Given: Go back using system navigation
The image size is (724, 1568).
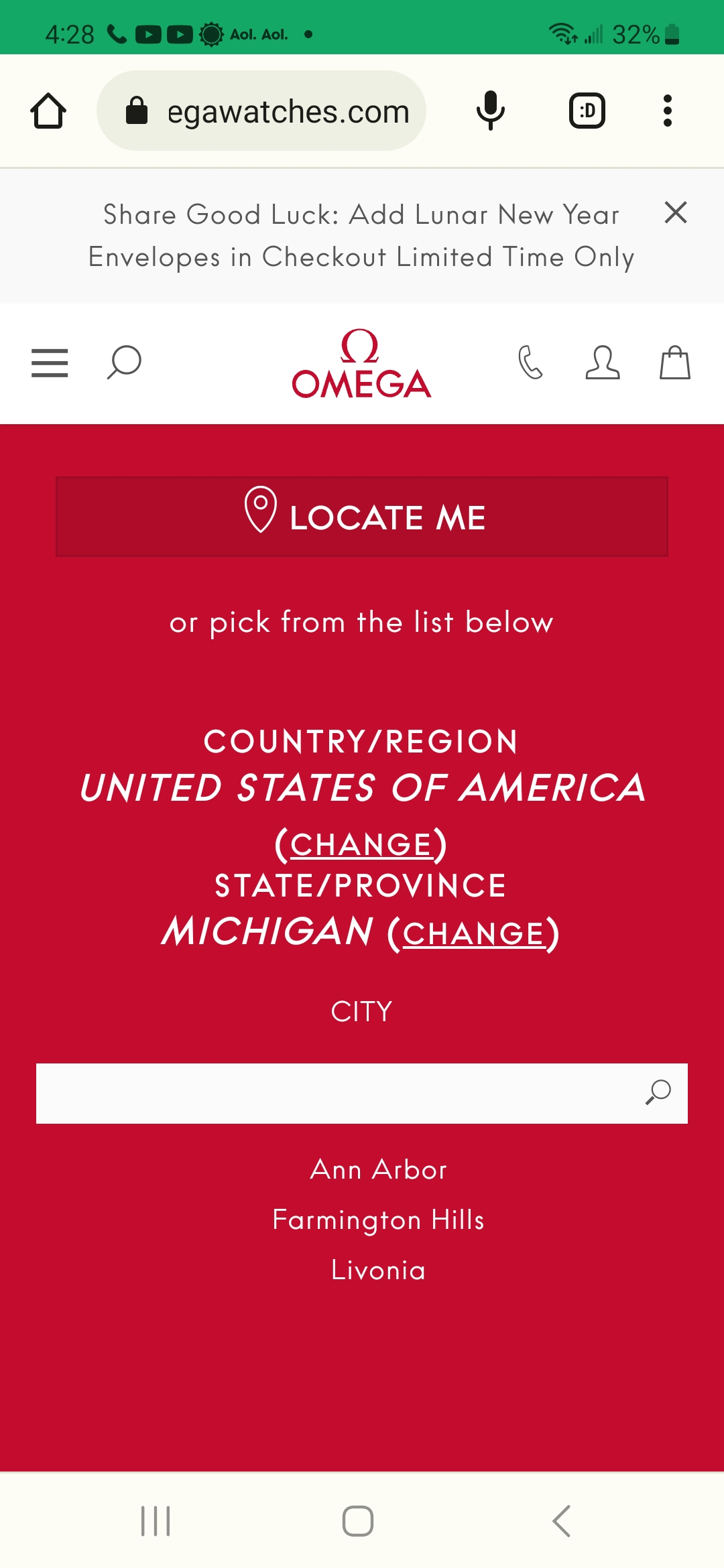Looking at the screenshot, I should (562, 1520).
